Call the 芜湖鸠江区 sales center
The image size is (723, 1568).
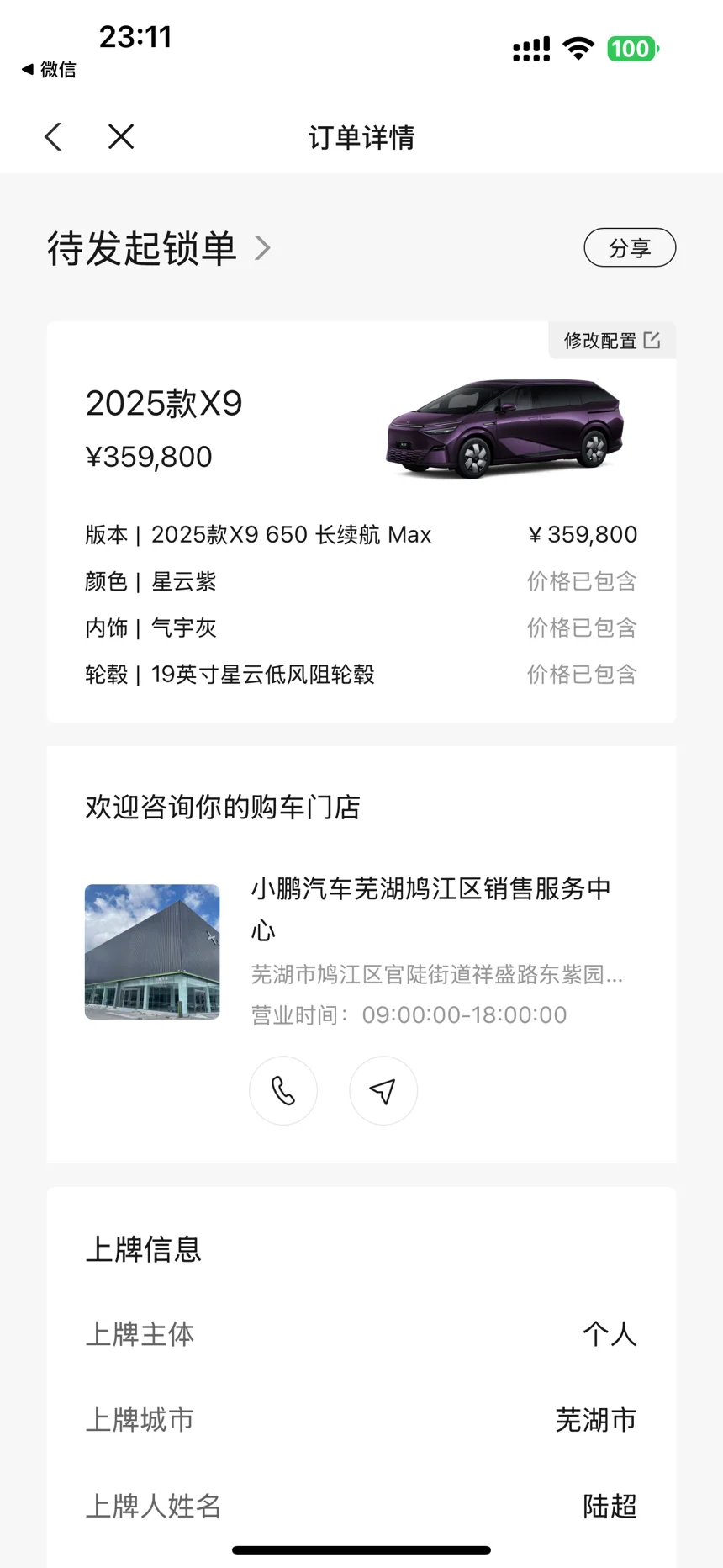point(283,1091)
